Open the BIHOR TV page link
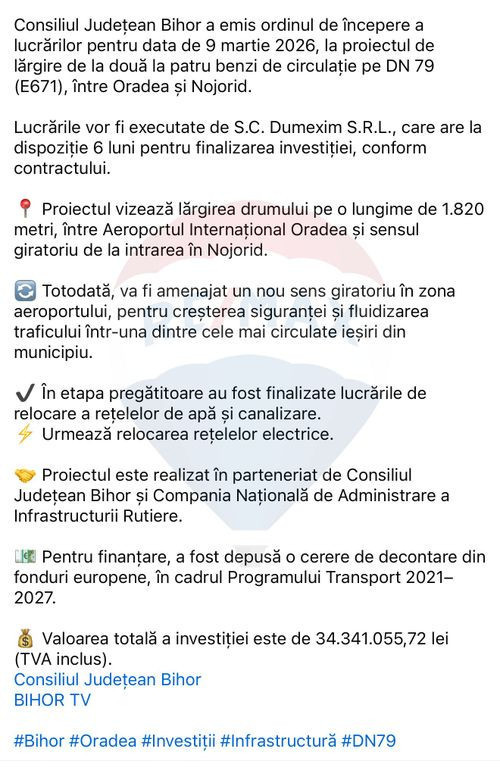This screenshot has height=768, width=500. [x=52, y=700]
